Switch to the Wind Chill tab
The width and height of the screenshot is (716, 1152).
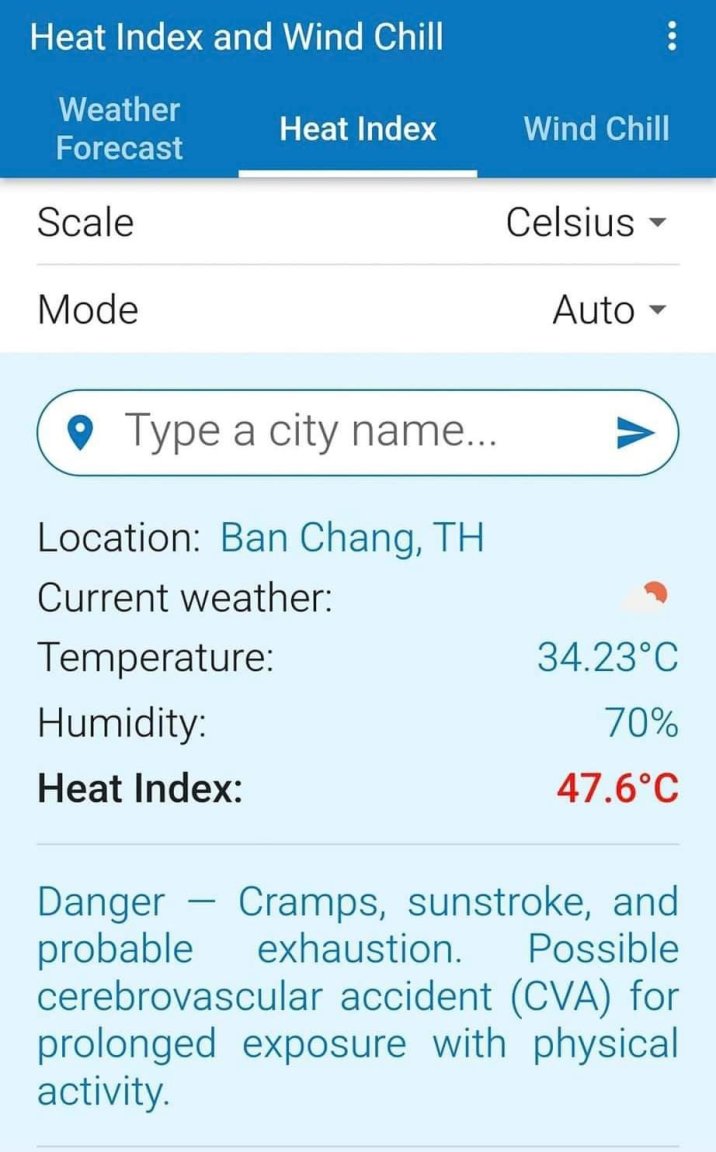(596, 129)
